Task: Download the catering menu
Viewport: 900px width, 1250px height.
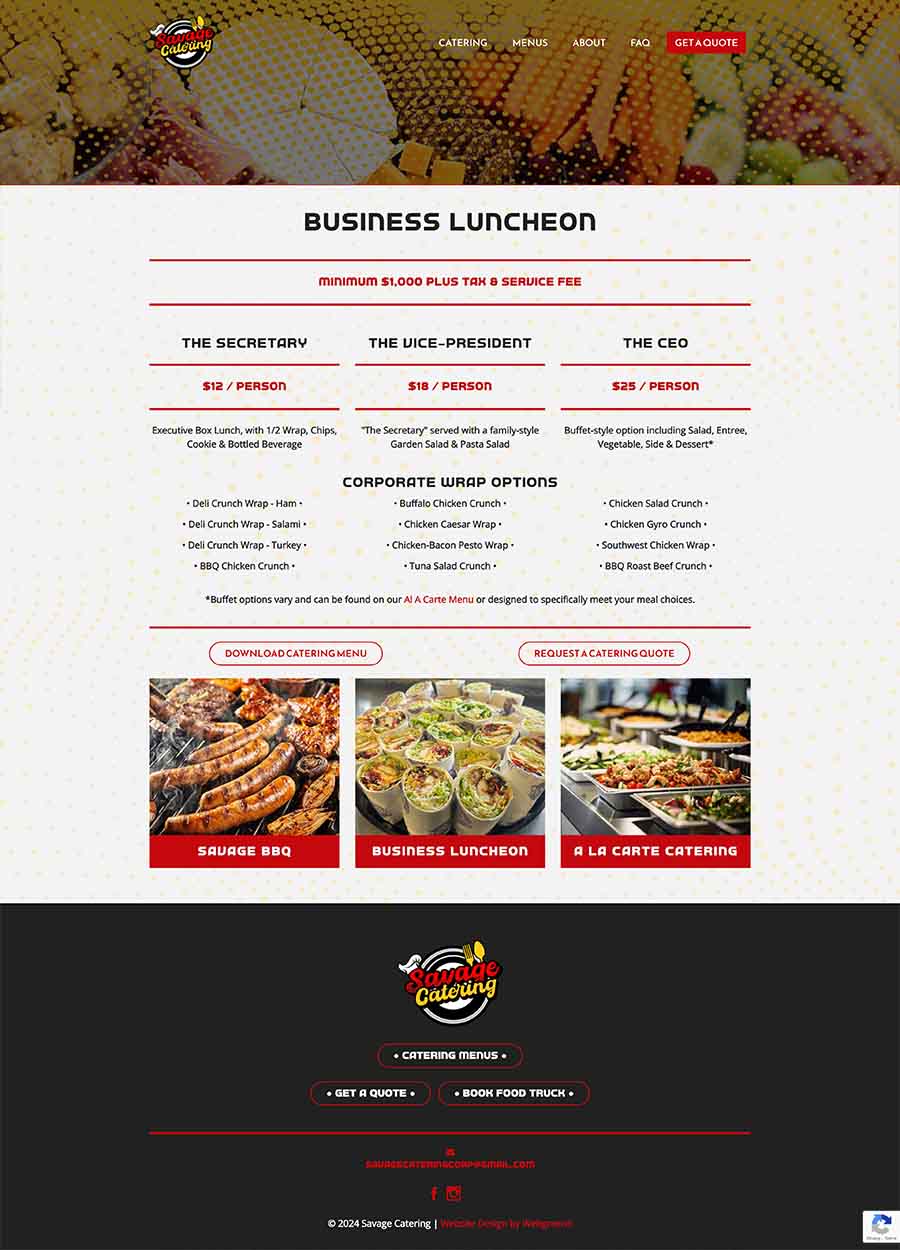Action: (x=296, y=653)
